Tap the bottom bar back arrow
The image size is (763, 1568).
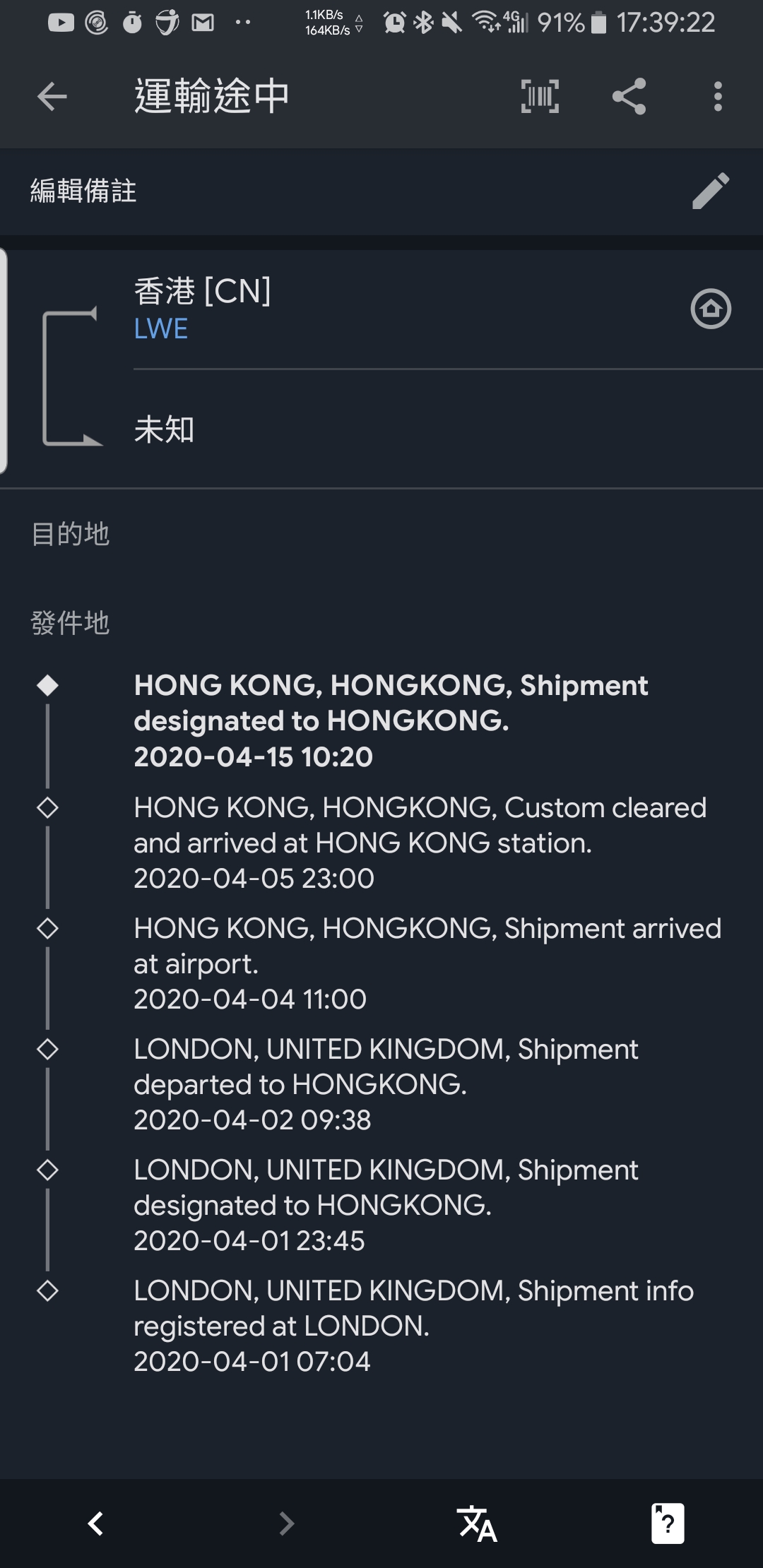[95, 1524]
